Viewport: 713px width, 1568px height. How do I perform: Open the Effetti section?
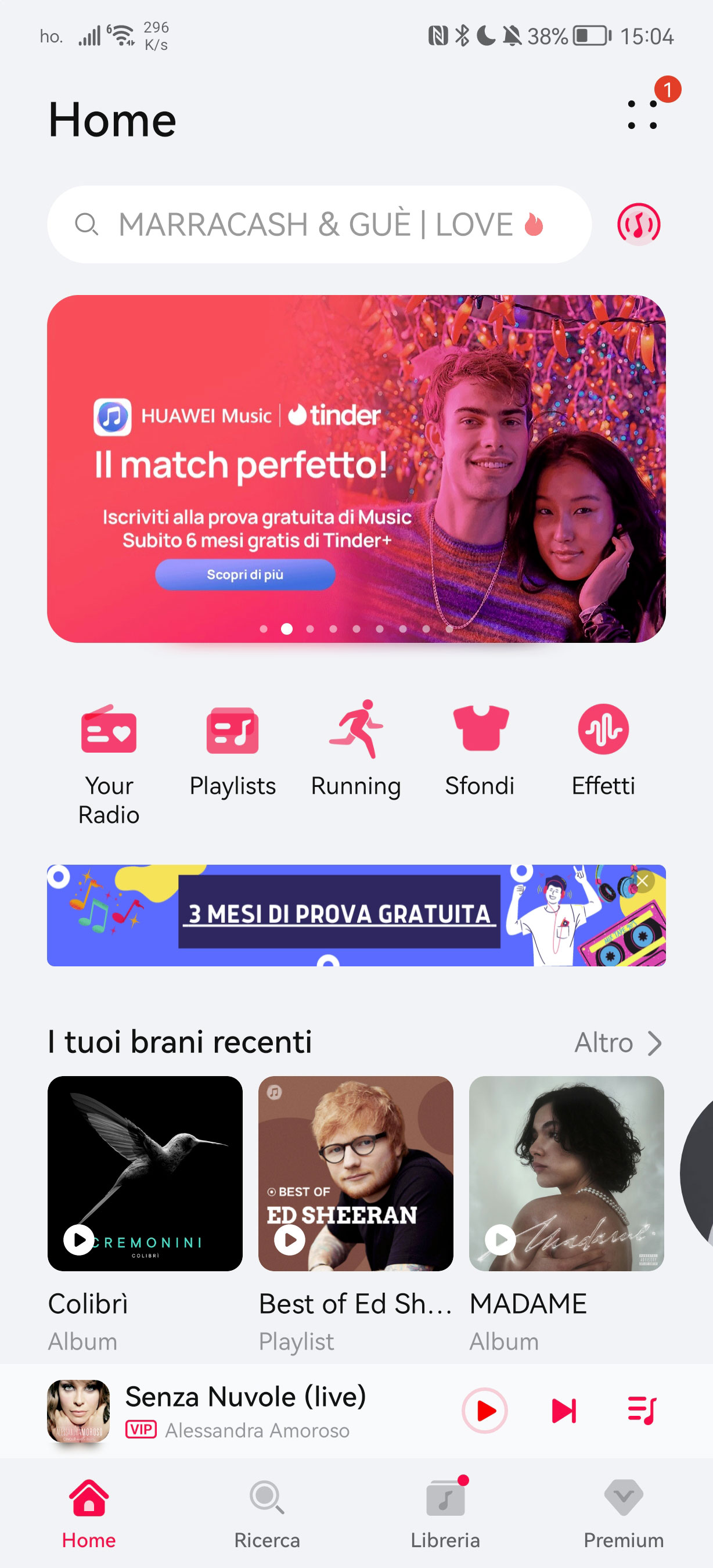click(603, 750)
